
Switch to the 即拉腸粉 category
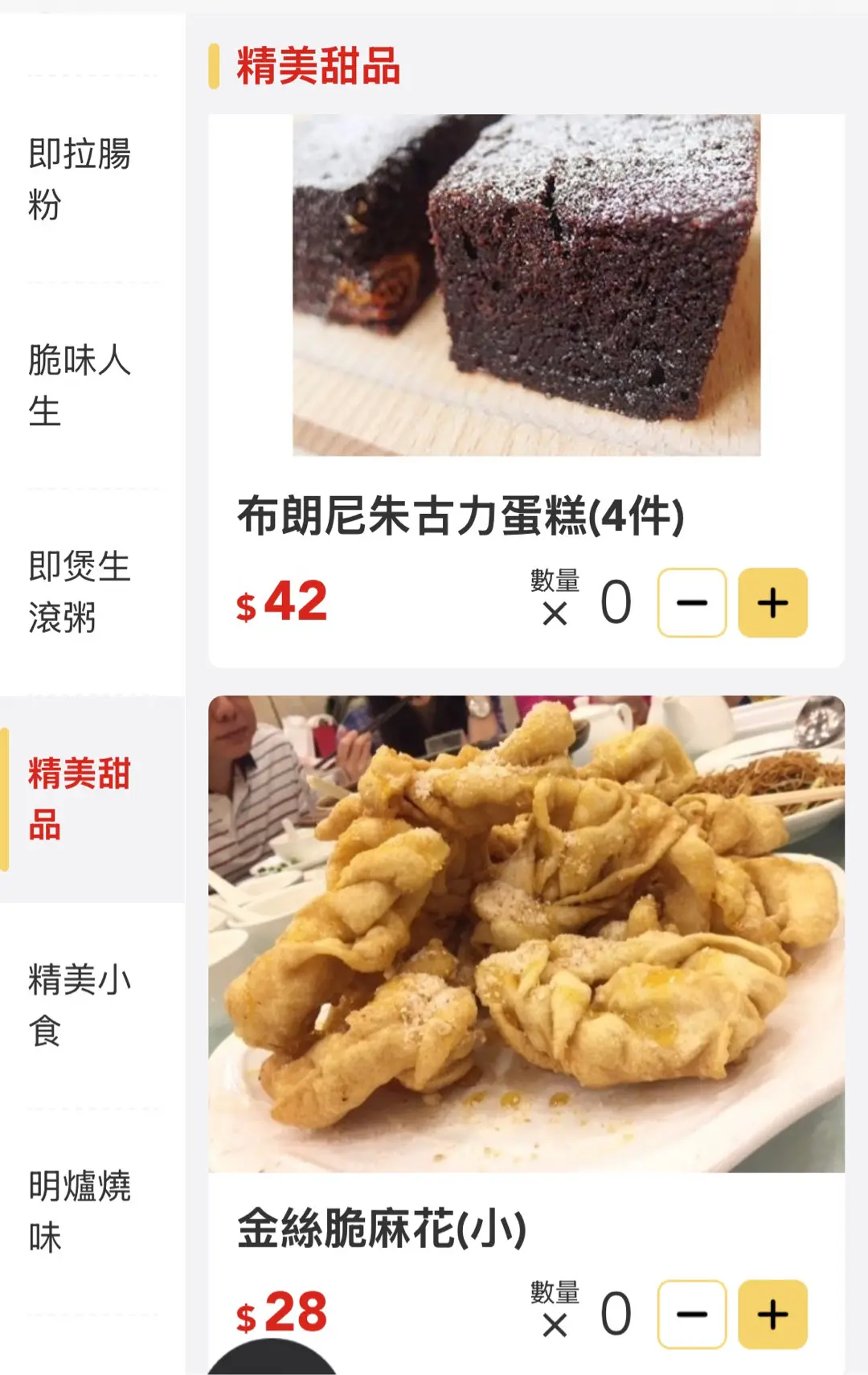point(80,179)
